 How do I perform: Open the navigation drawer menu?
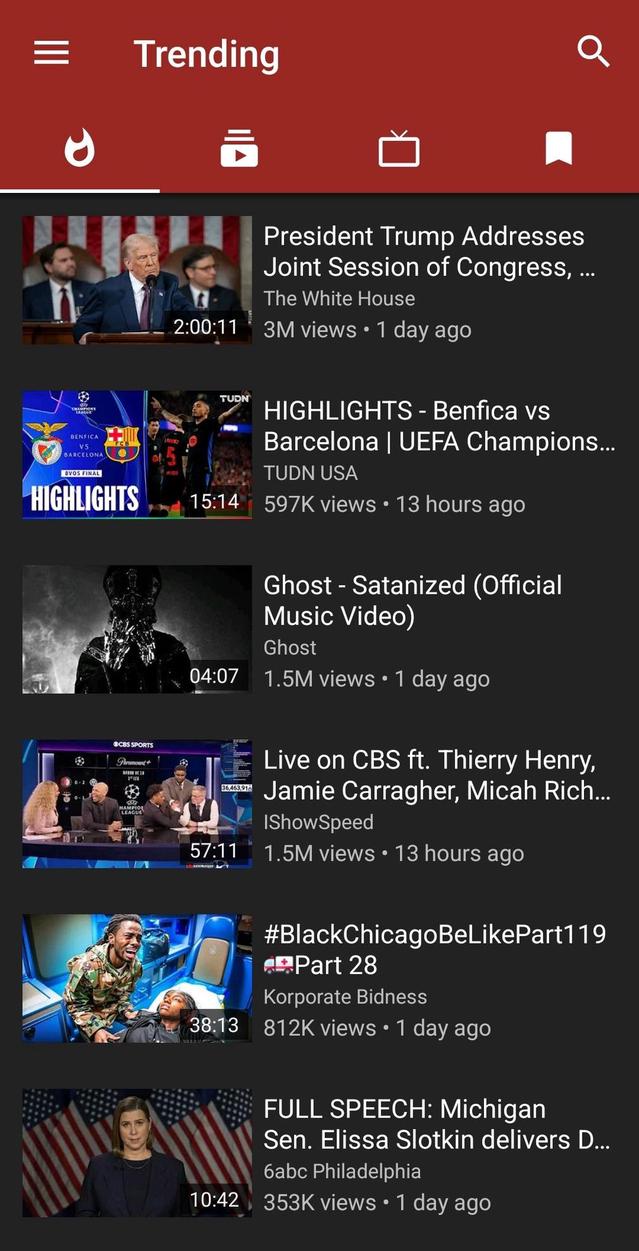coord(51,53)
